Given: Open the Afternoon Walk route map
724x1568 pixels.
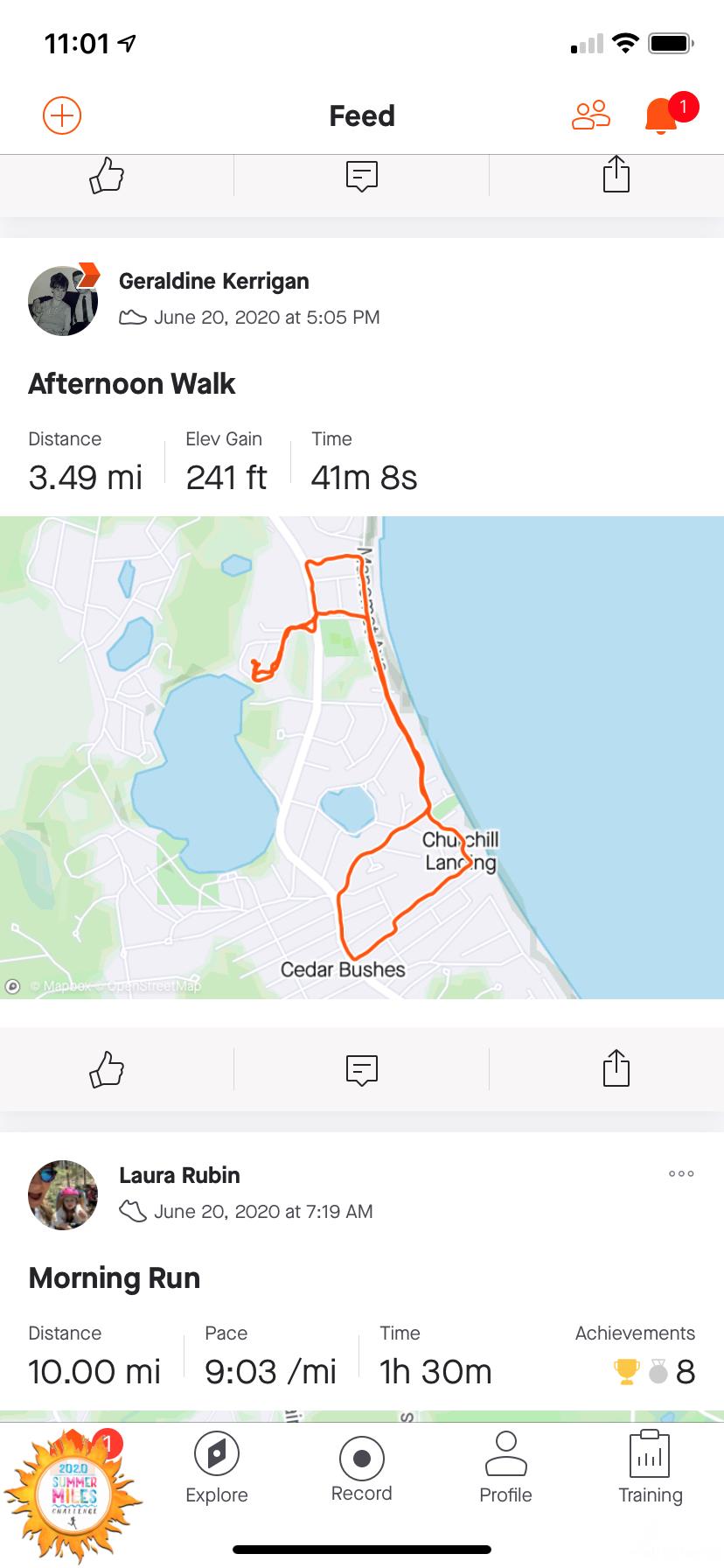Looking at the screenshot, I should point(362,758).
